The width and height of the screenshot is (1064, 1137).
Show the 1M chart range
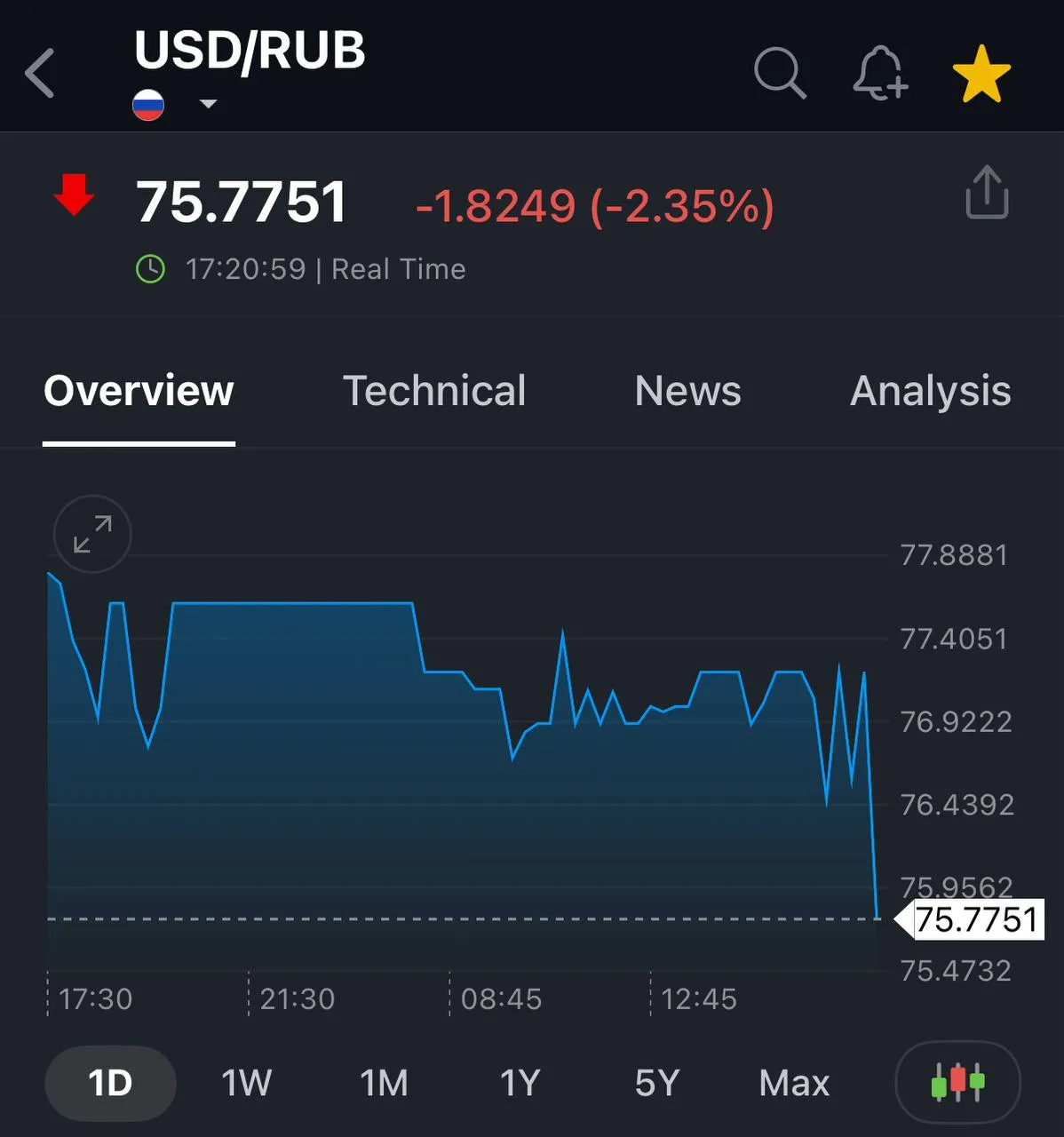click(384, 1083)
